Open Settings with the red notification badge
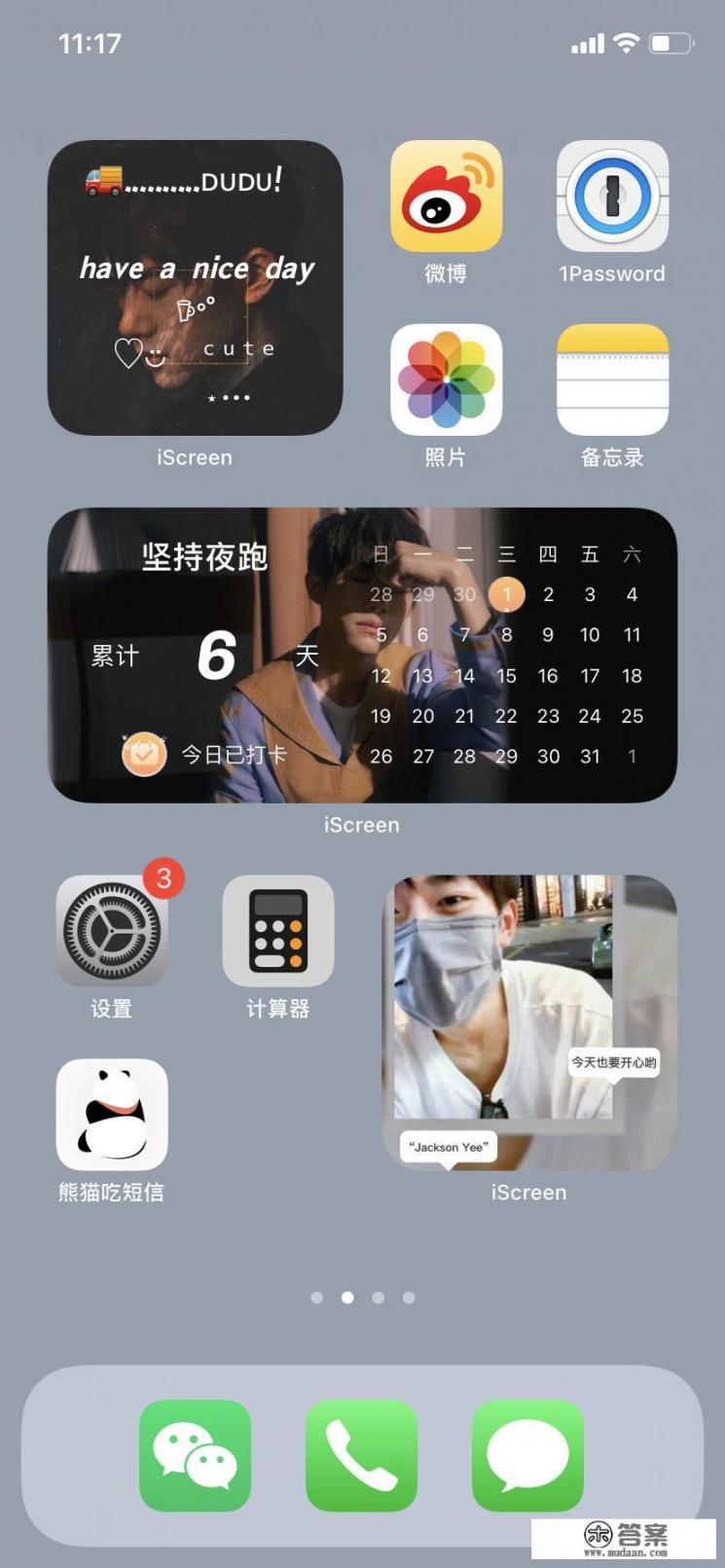This screenshot has height=1568, width=725. pos(111,931)
